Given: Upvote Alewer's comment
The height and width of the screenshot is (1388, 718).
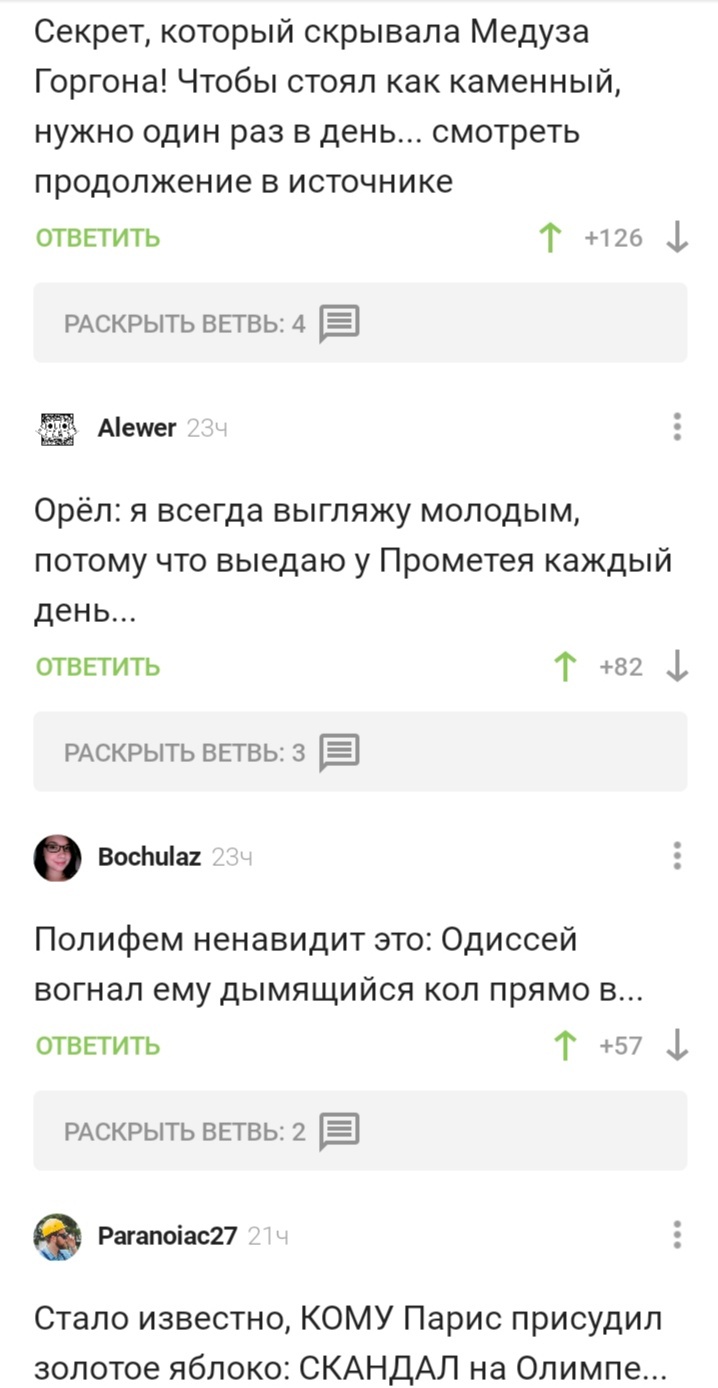Looking at the screenshot, I should click(x=566, y=667).
